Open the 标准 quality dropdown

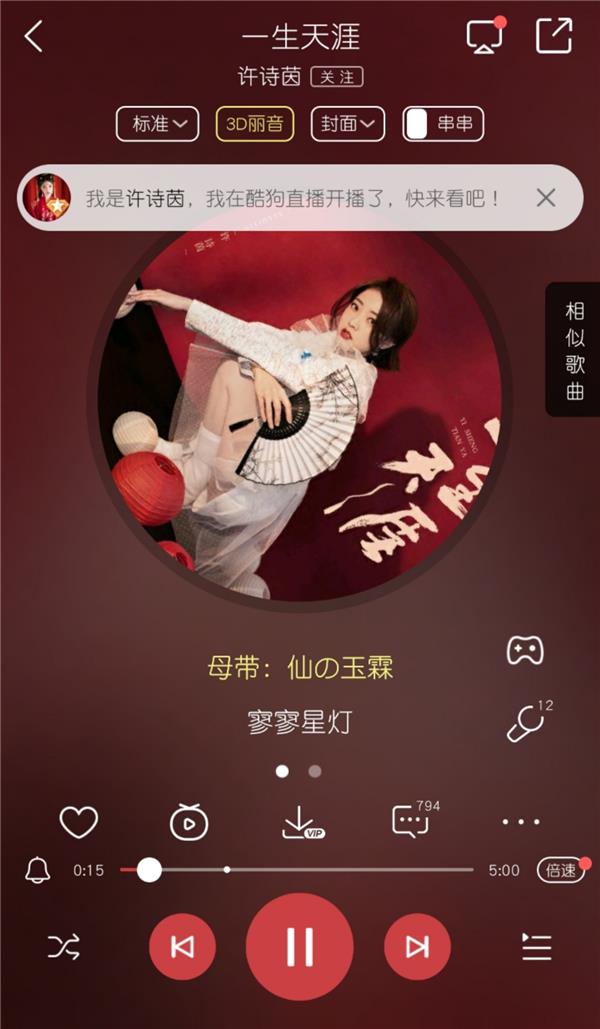tap(158, 124)
